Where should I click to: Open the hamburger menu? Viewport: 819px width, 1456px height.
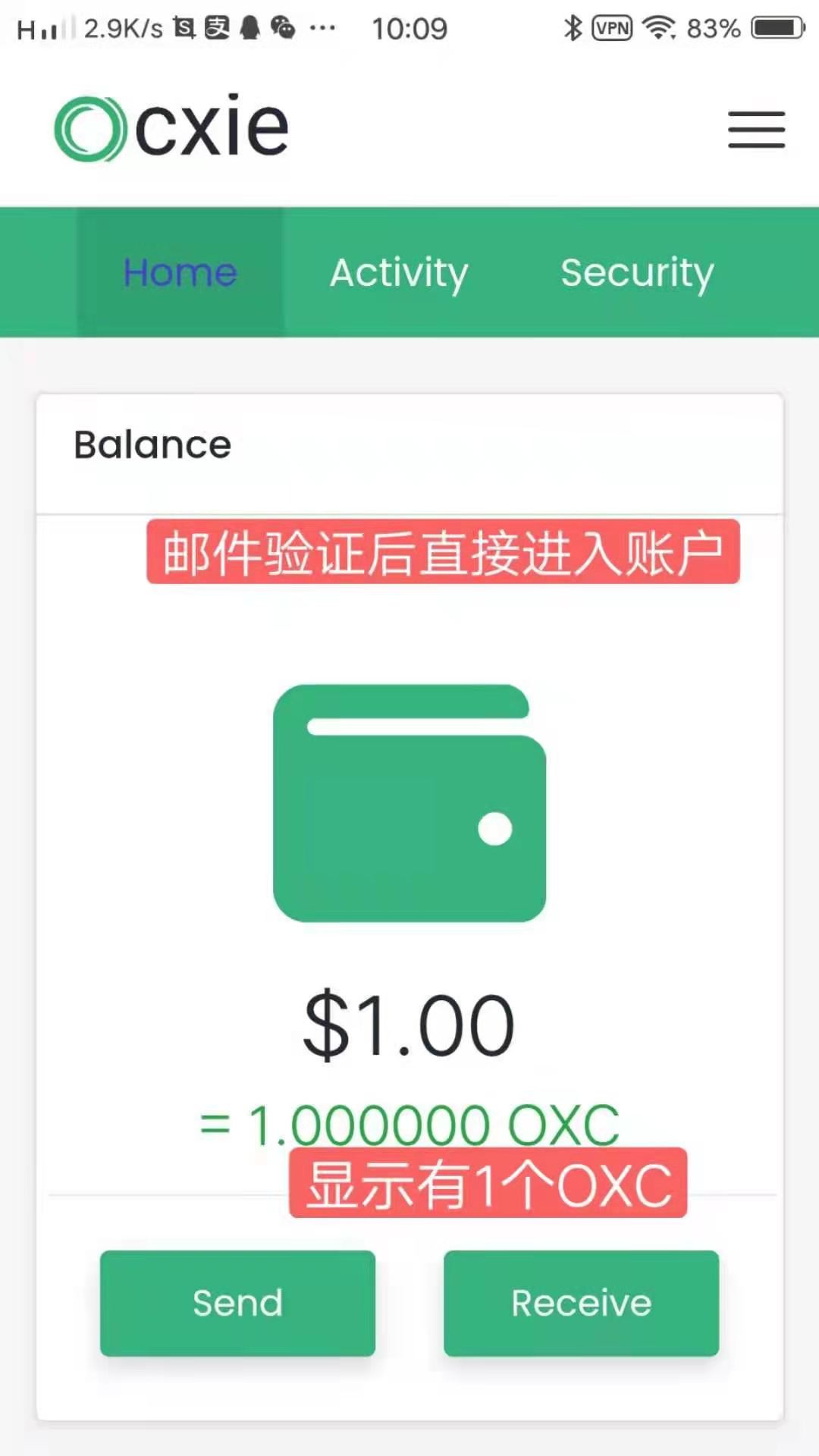click(756, 130)
